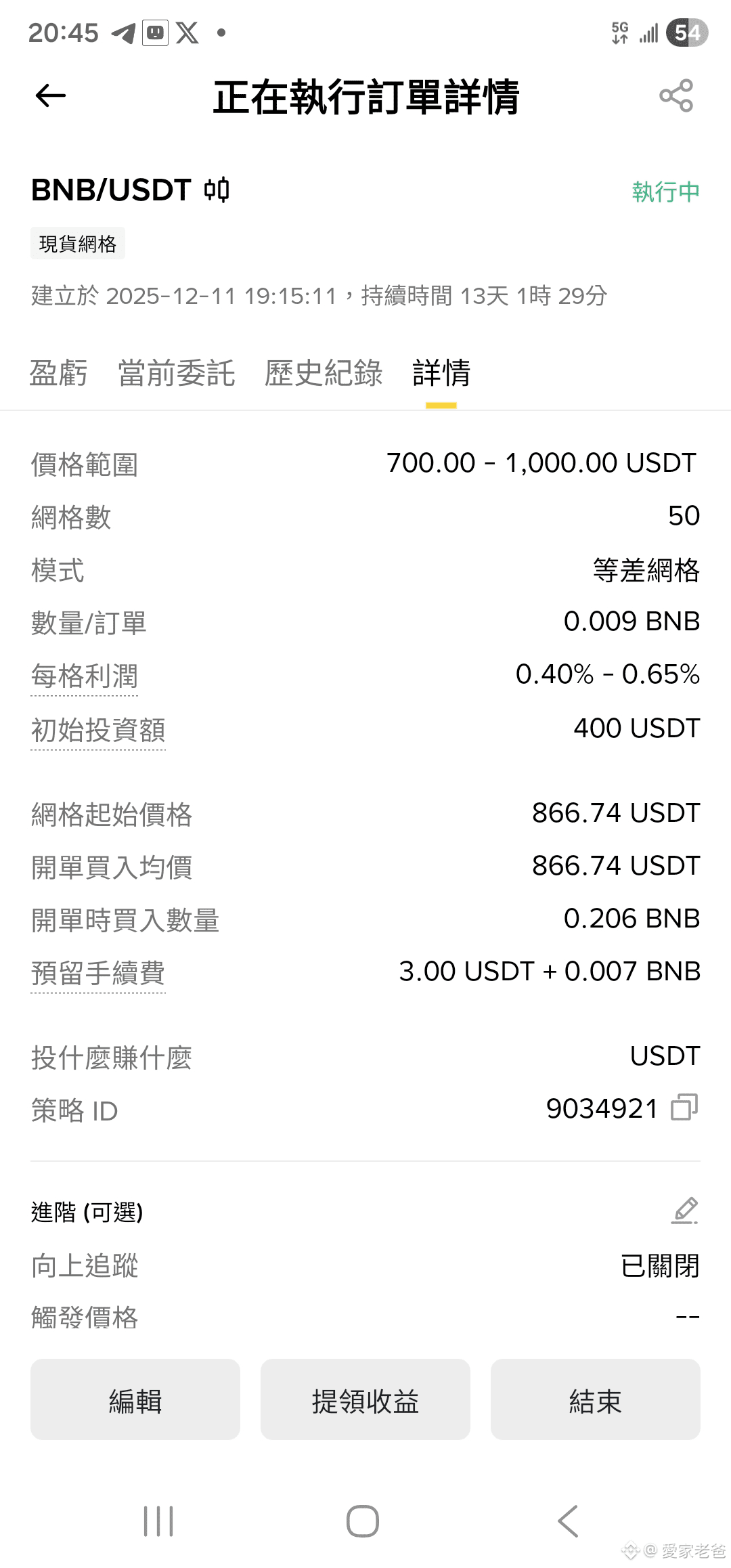This screenshot has height=1568, width=731.
Task: Select the 詳情 tab
Action: click(441, 373)
